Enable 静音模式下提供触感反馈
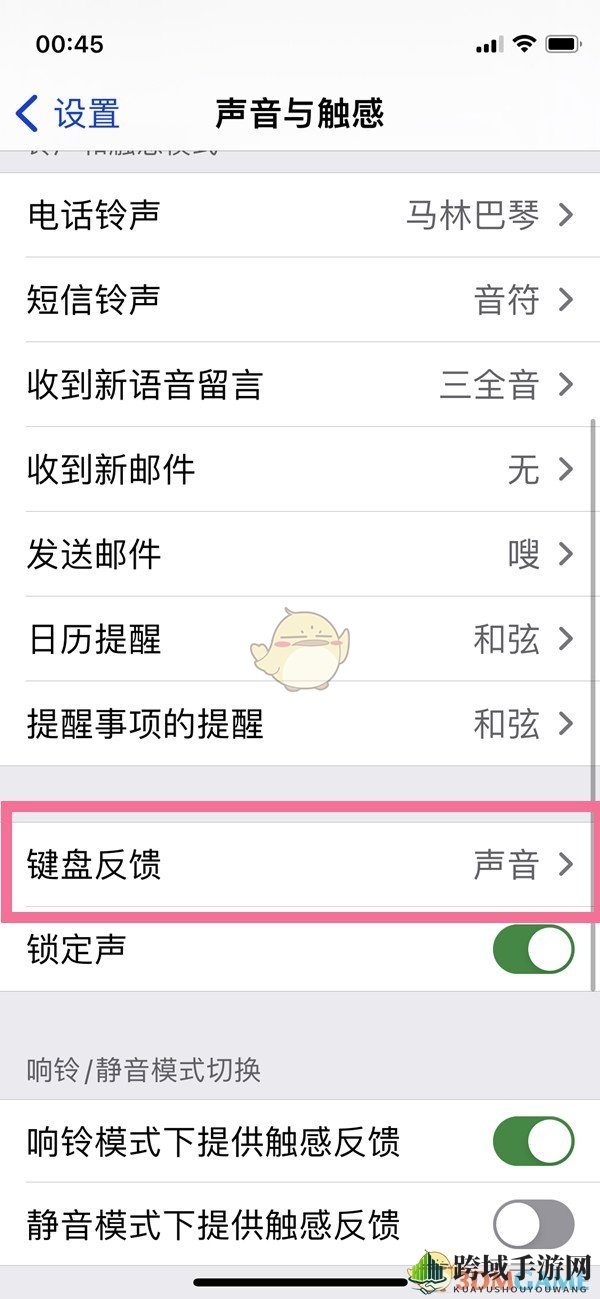The height and width of the screenshot is (1299, 600). 533,1224
